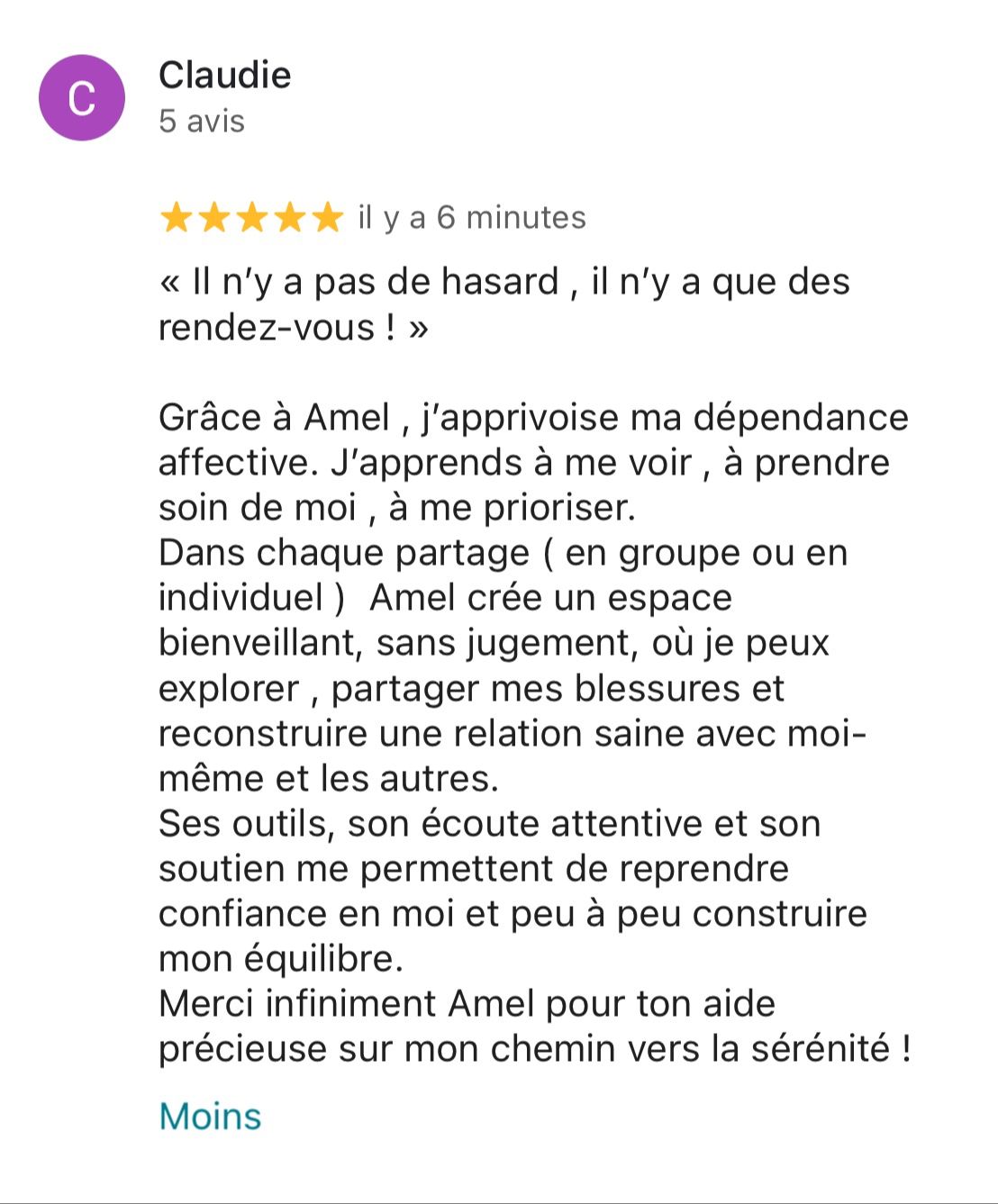This screenshot has width=998, height=1204.
Task: Collapse the review with Moins
Action: pos(210,1116)
